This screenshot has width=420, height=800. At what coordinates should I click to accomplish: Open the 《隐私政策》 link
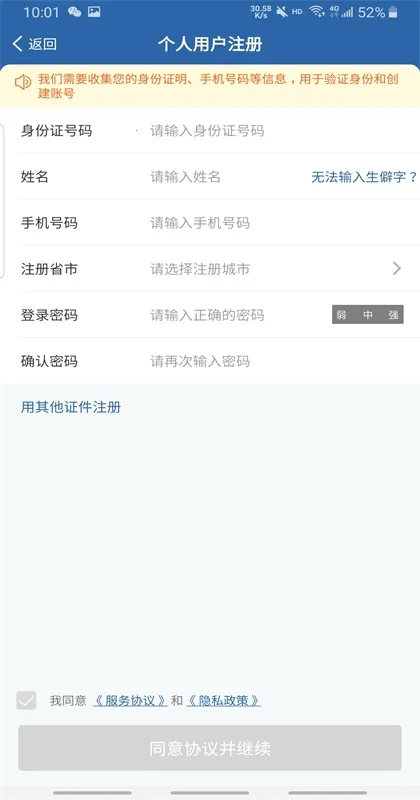224,701
